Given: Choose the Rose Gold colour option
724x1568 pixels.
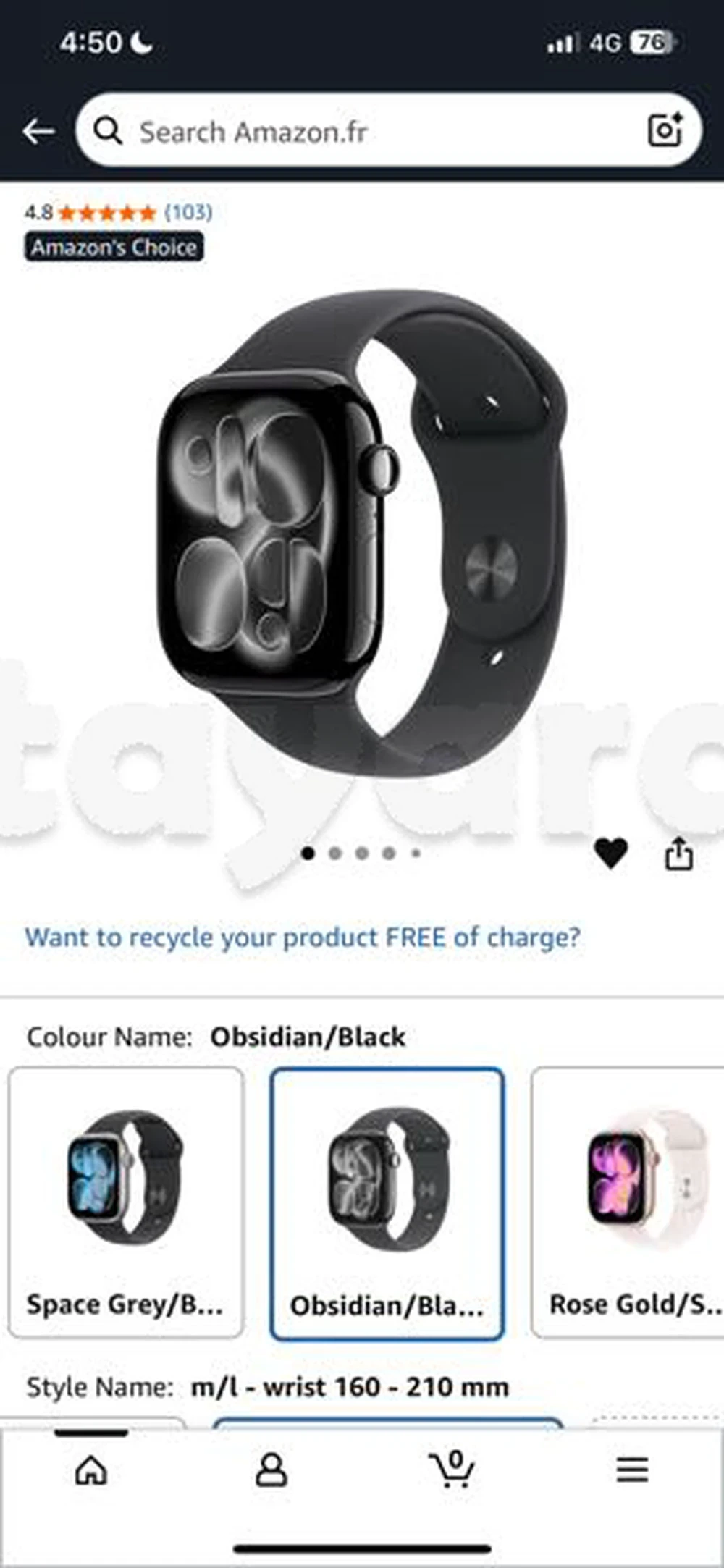Looking at the screenshot, I should [x=628, y=1202].
